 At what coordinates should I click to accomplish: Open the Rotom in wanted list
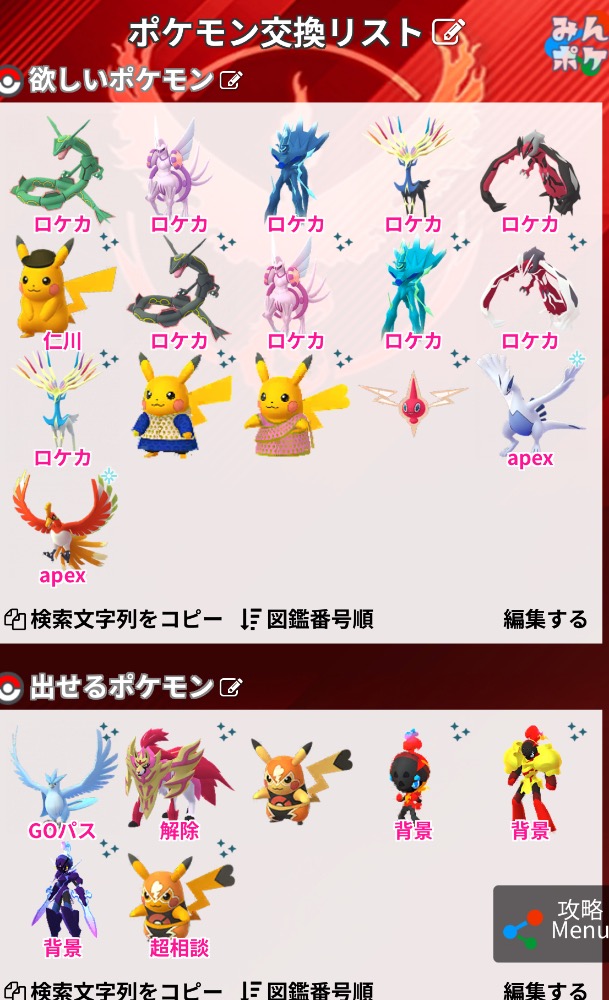412,402
